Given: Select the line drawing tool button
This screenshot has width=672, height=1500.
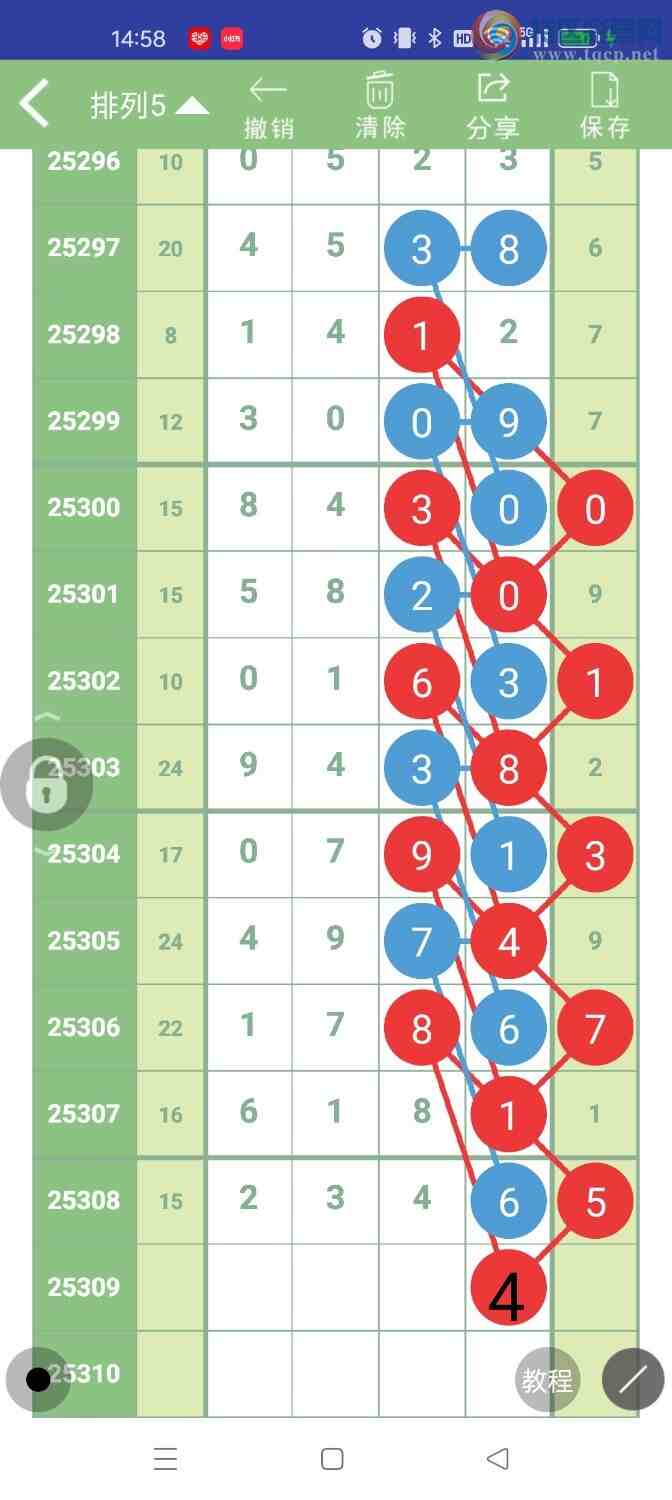Looking at the screenshot, I should click(633, 1380).
